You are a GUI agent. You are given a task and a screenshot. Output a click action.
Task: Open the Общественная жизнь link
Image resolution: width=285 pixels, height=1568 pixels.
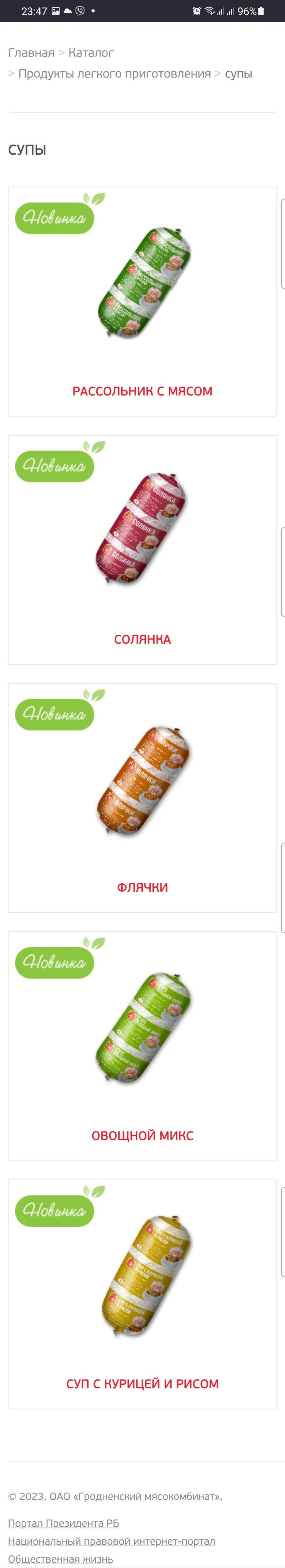60,1559
